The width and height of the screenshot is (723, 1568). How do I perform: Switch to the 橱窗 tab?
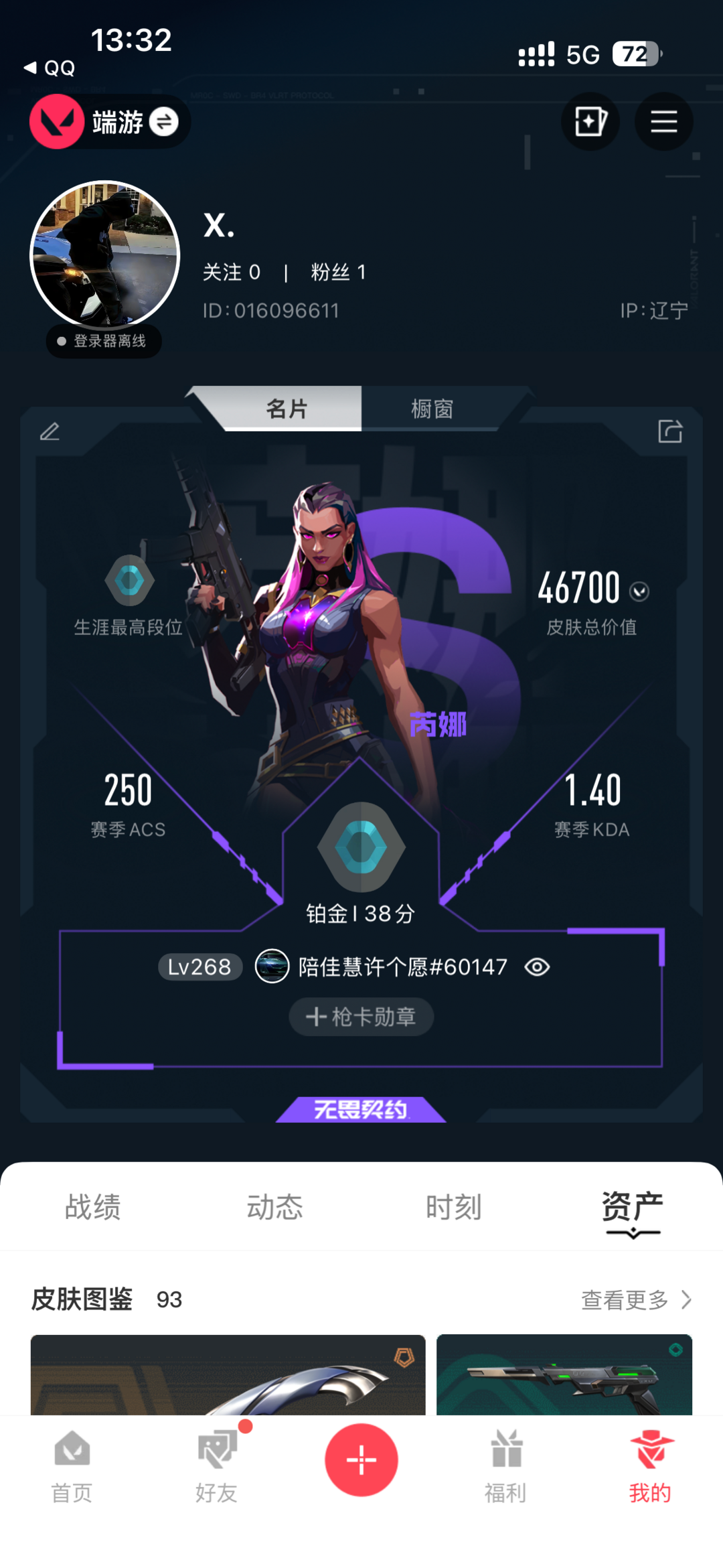pyautogui.click(x=432, y=409)
